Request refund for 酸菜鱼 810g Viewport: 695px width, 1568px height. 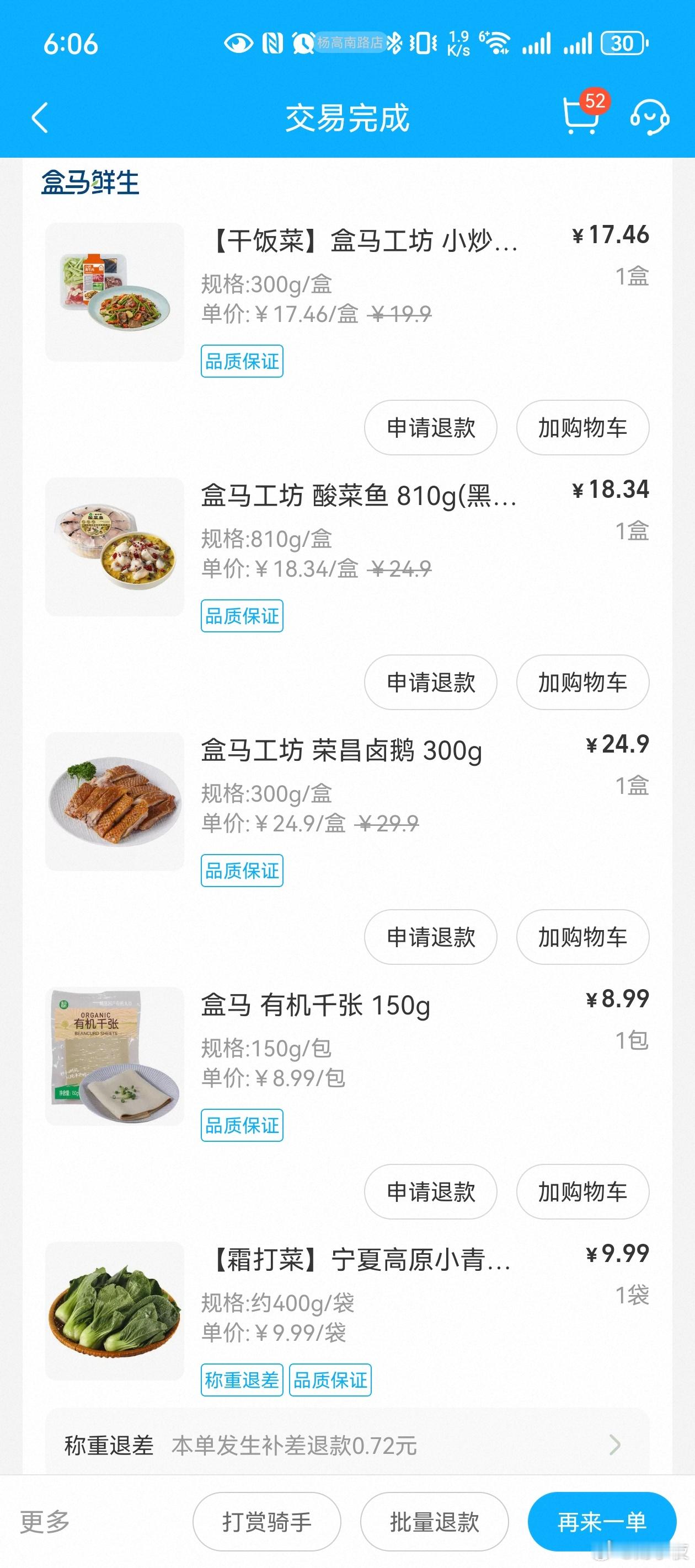pyautogui.click(x=431, y=682)
